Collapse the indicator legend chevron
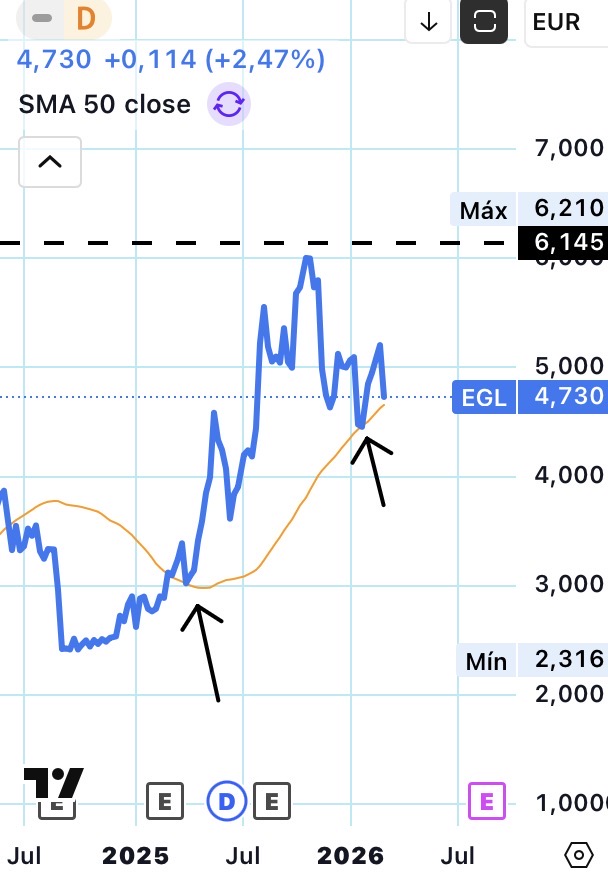The height and width of the screenshot is (880, 608). point(50,162)
